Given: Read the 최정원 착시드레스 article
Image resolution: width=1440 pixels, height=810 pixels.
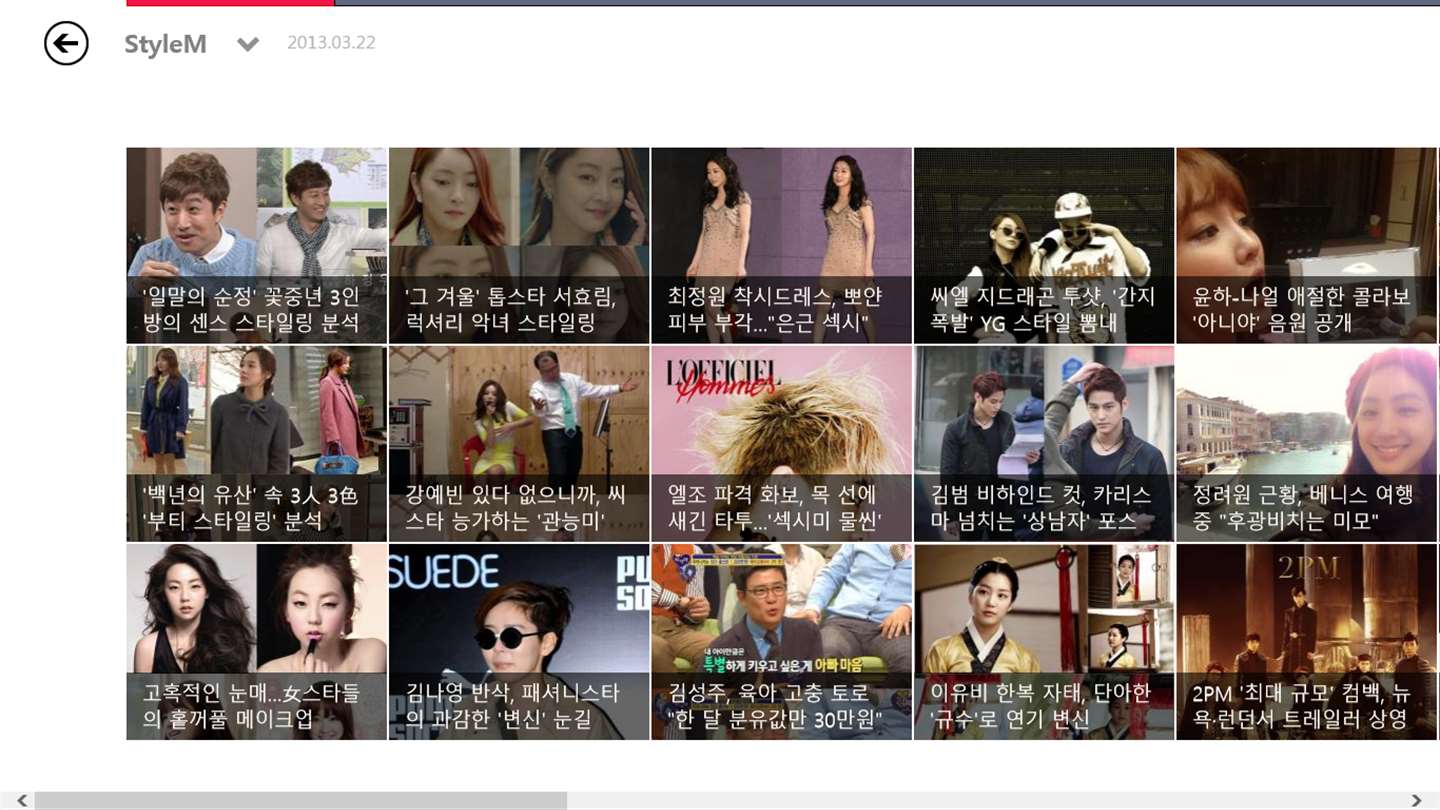Looking at the screenshot, I should point(781,245).
